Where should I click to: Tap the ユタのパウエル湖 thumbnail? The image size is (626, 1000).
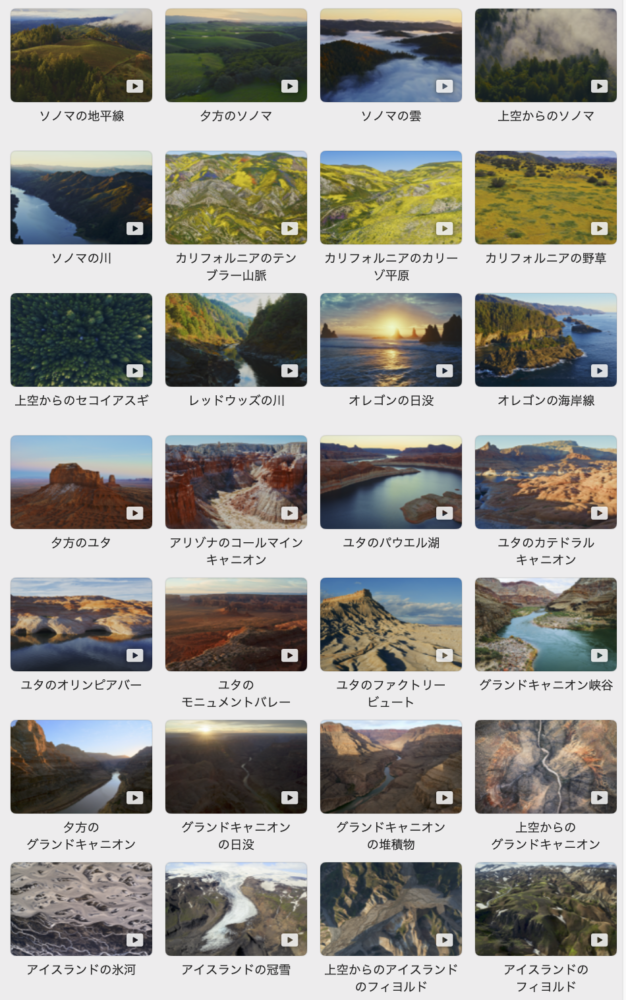point(391,481)
